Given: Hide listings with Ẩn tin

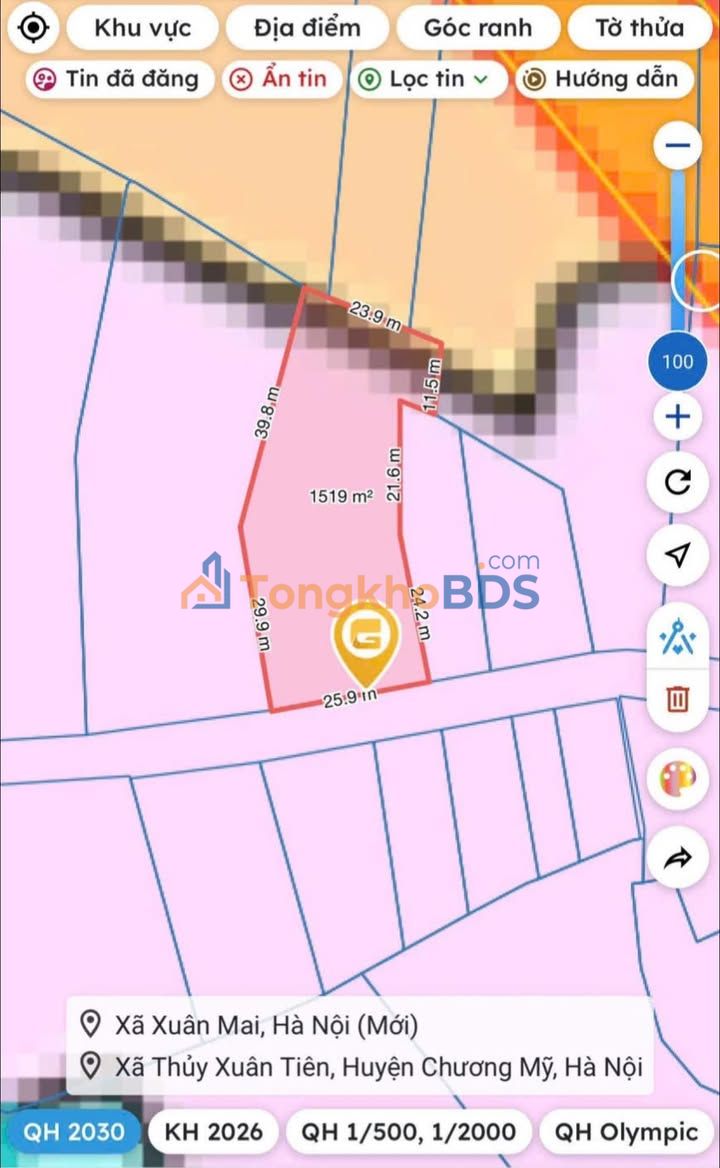Looking at the screenshot, I should point(281,79).
